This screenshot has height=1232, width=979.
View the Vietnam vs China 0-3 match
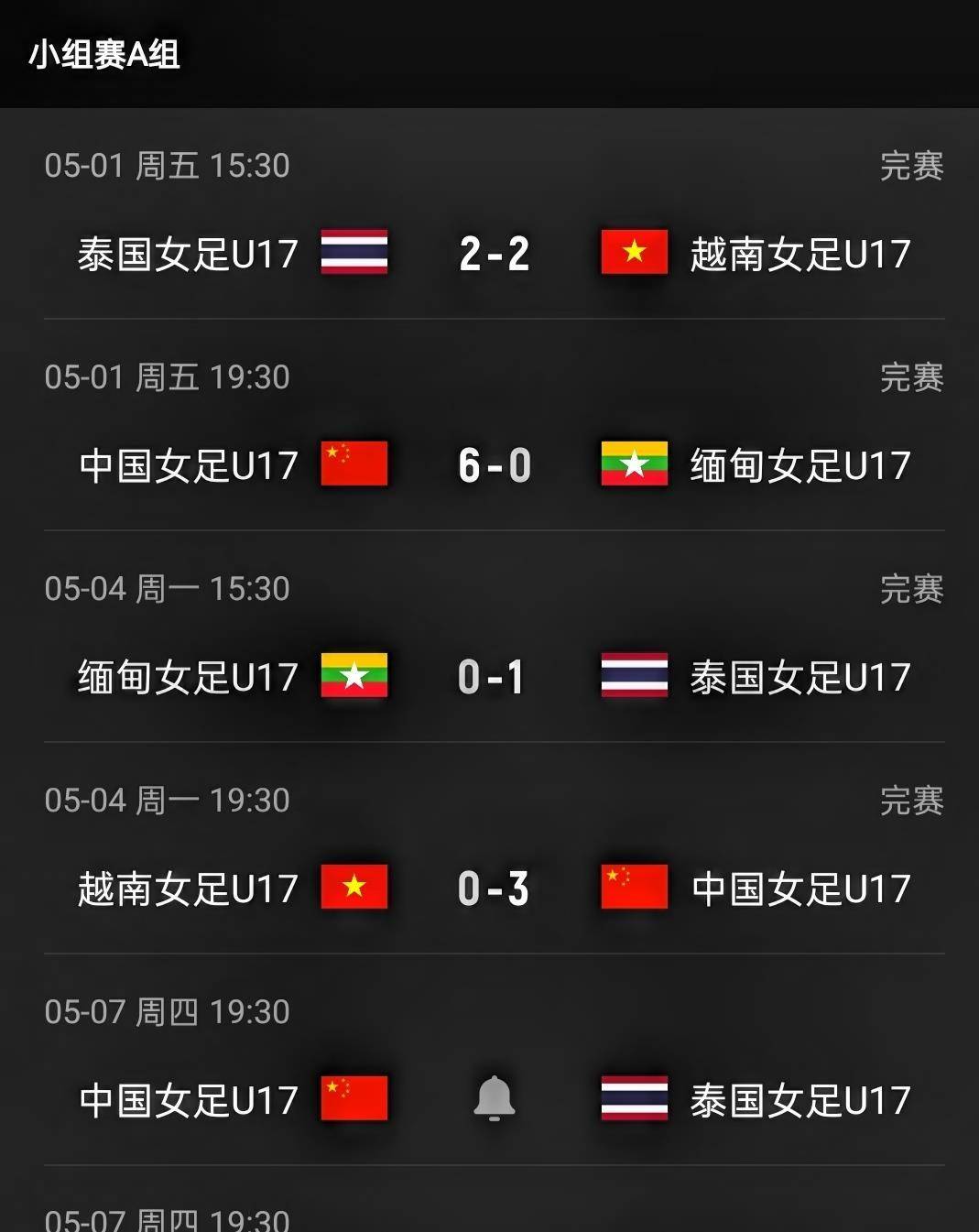tap(495, 848)
